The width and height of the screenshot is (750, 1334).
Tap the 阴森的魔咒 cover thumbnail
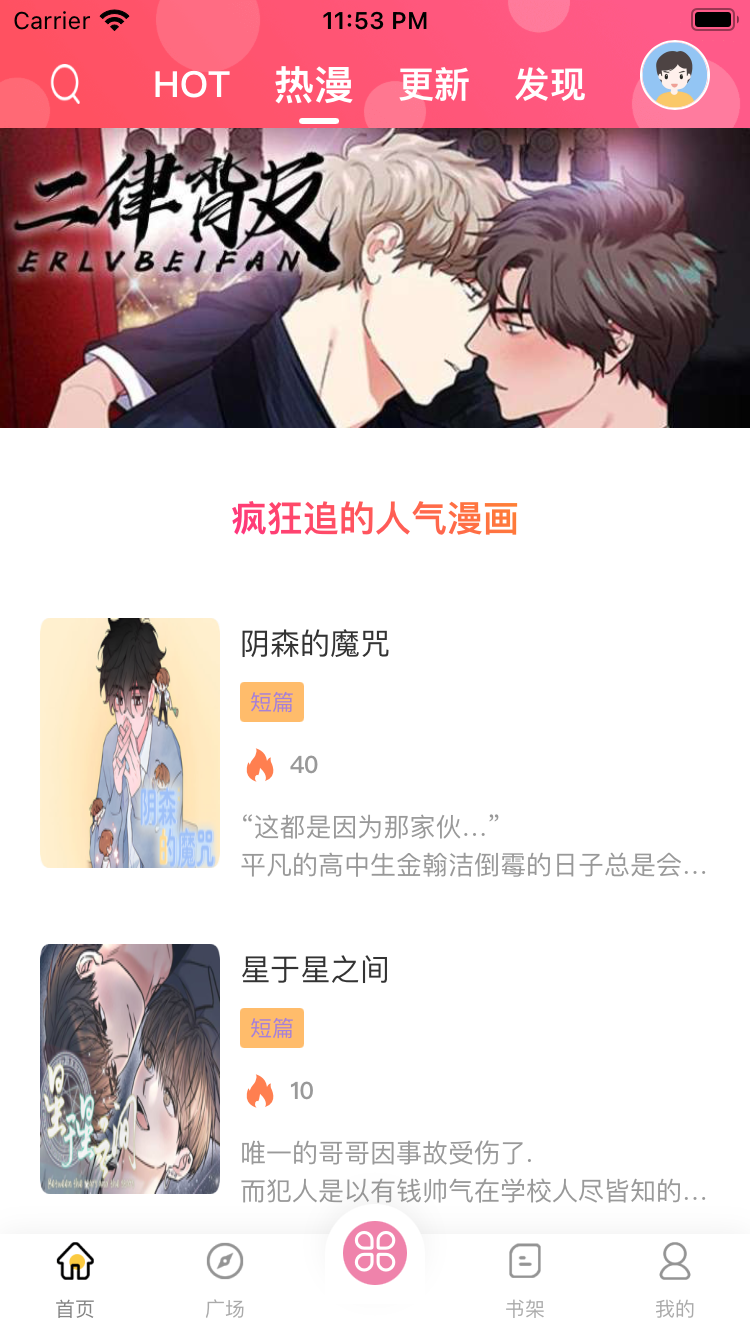click(129, 742)
